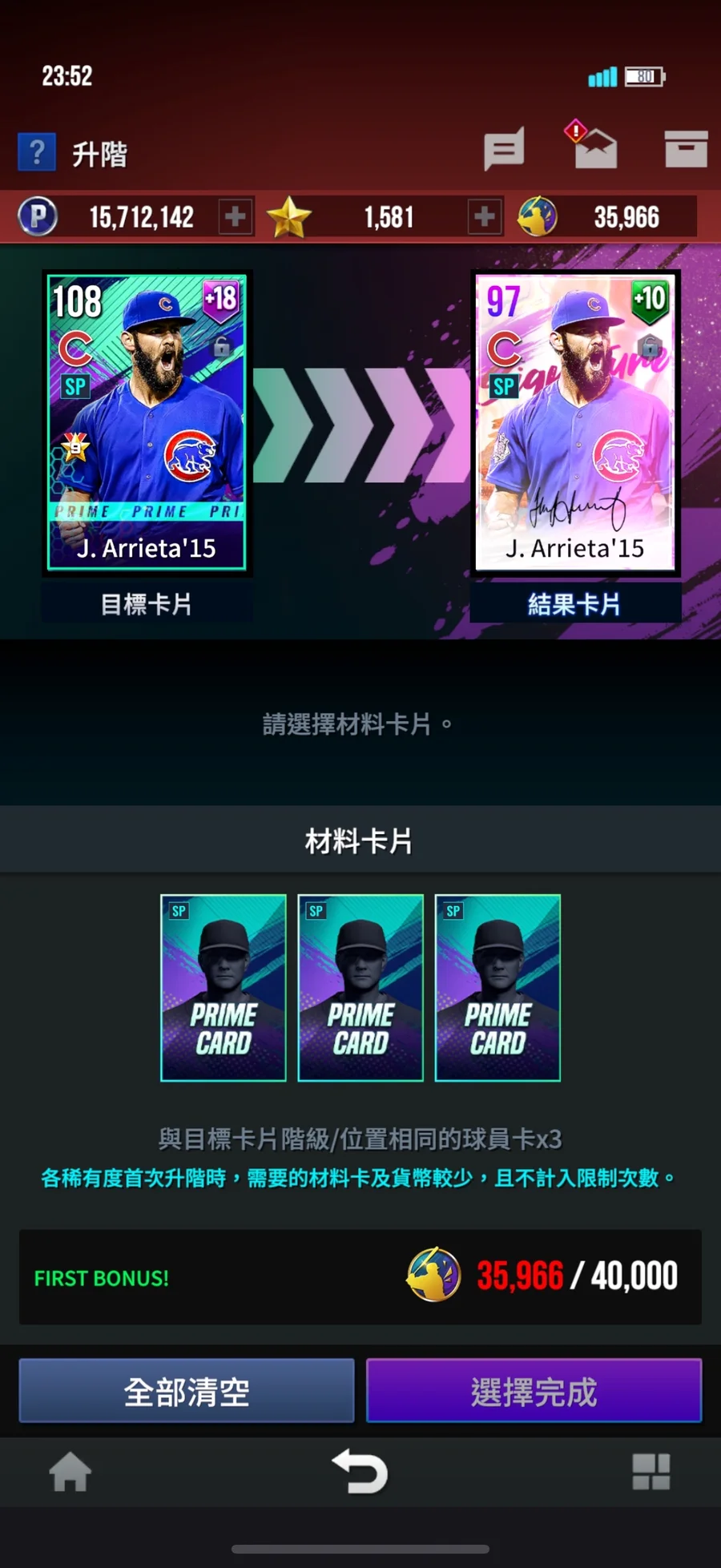View the 97 J. Arrieta'15 result card
This screenshot has width=721, height=1568.
(575, 422)
